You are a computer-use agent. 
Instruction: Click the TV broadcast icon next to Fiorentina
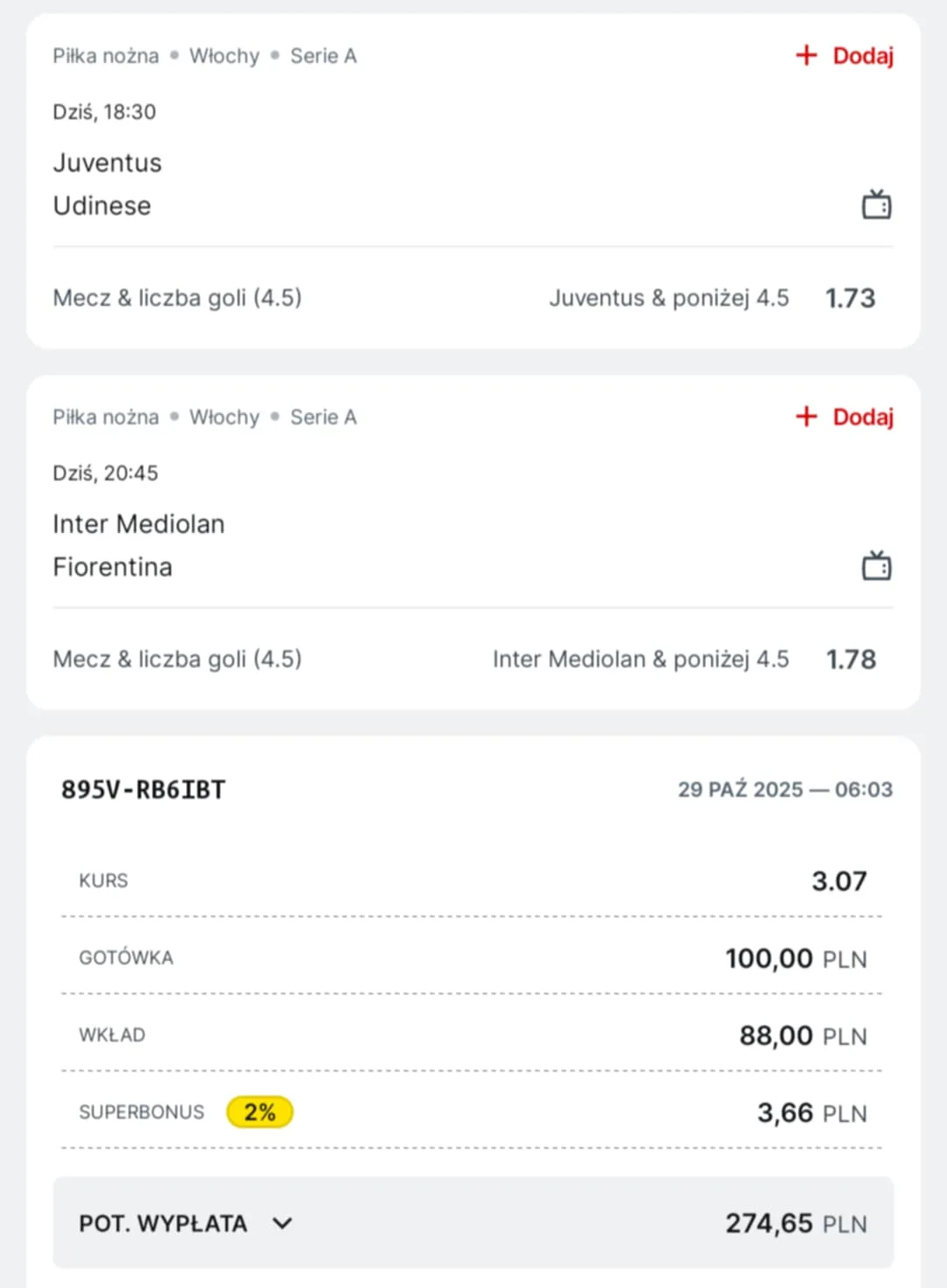pyautogui.click(x=875, y=566)
